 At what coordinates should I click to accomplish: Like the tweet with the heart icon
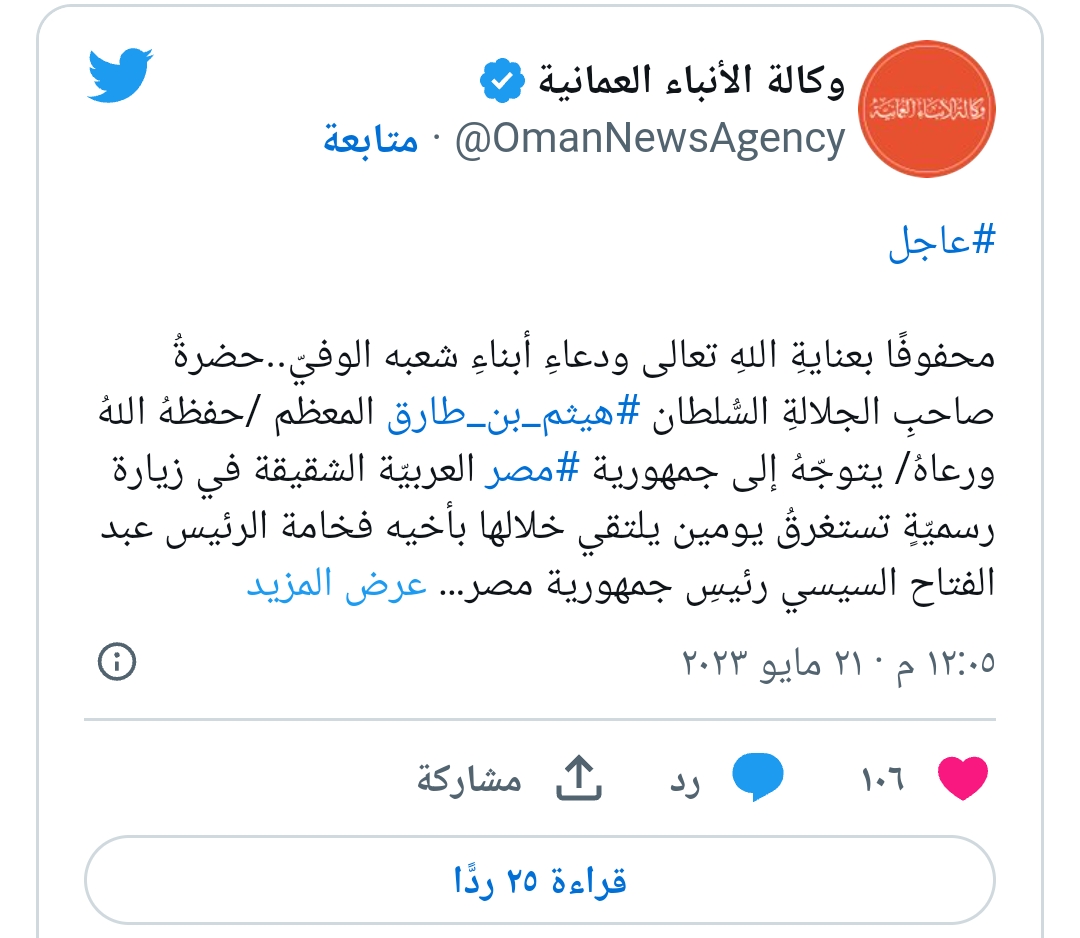963,779
